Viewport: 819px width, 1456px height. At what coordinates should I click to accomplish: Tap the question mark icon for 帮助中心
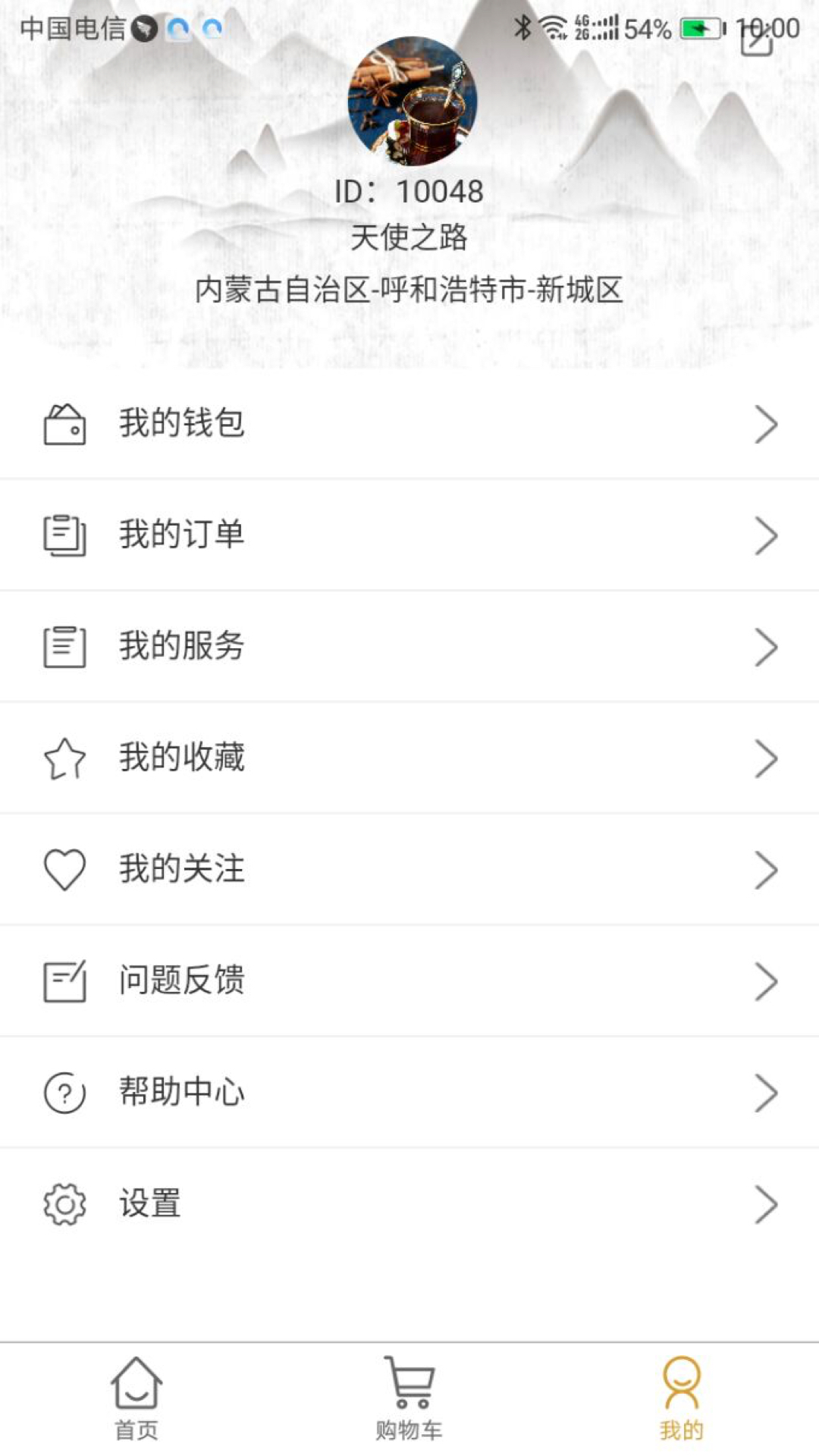tap(64, 1090)
